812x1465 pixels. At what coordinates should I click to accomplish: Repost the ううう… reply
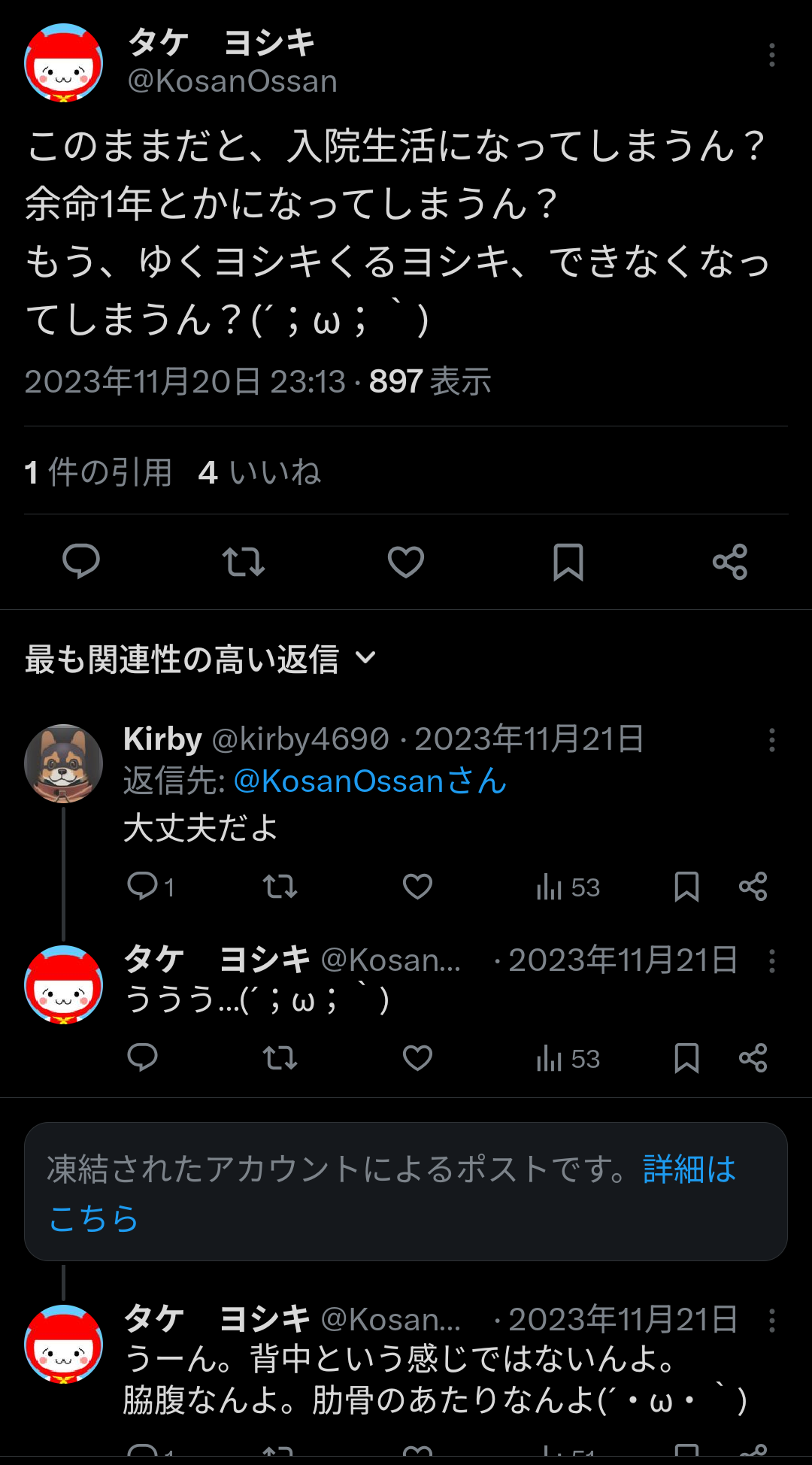[280, 1058]
